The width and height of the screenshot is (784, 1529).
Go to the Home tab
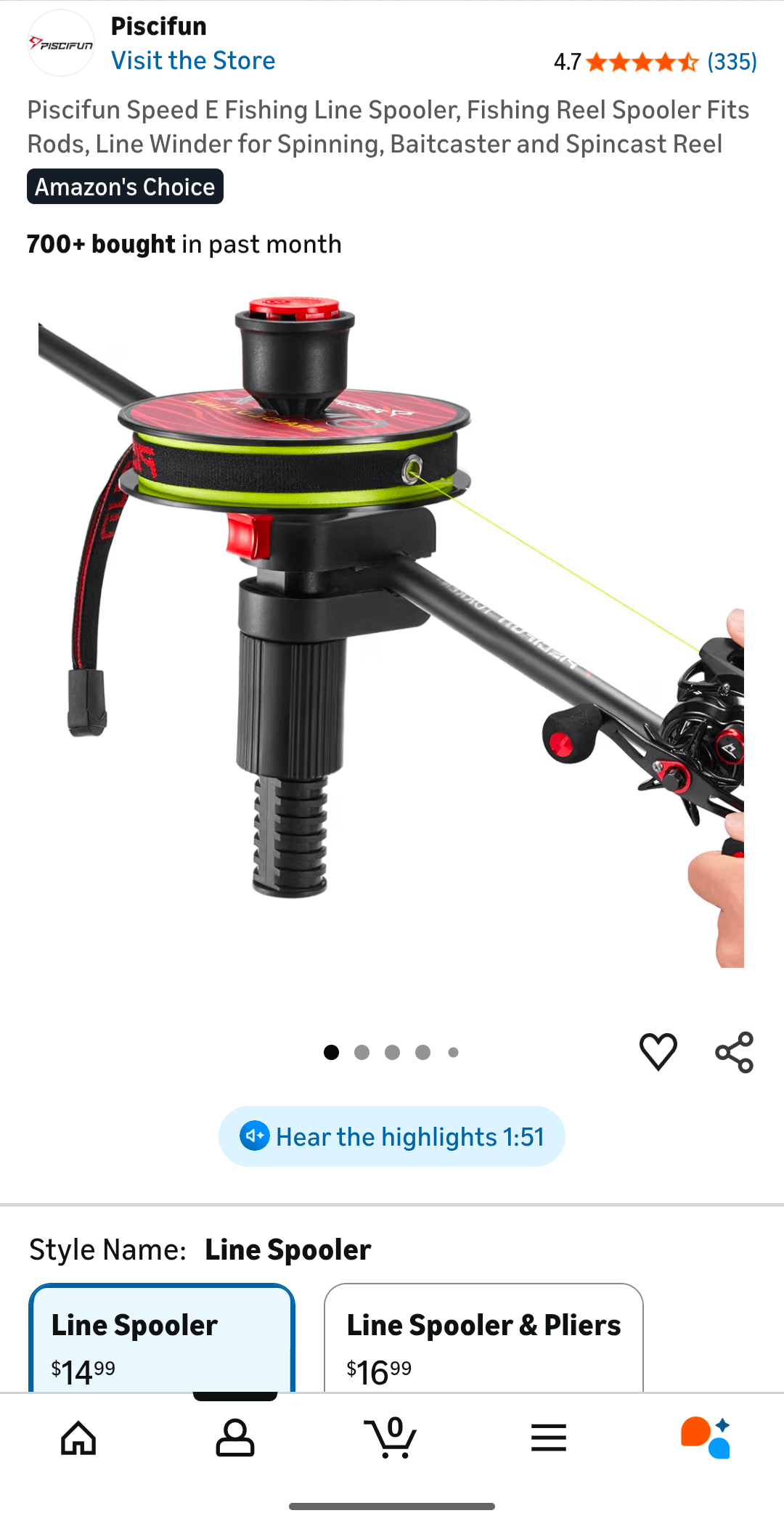(78, 1438)
